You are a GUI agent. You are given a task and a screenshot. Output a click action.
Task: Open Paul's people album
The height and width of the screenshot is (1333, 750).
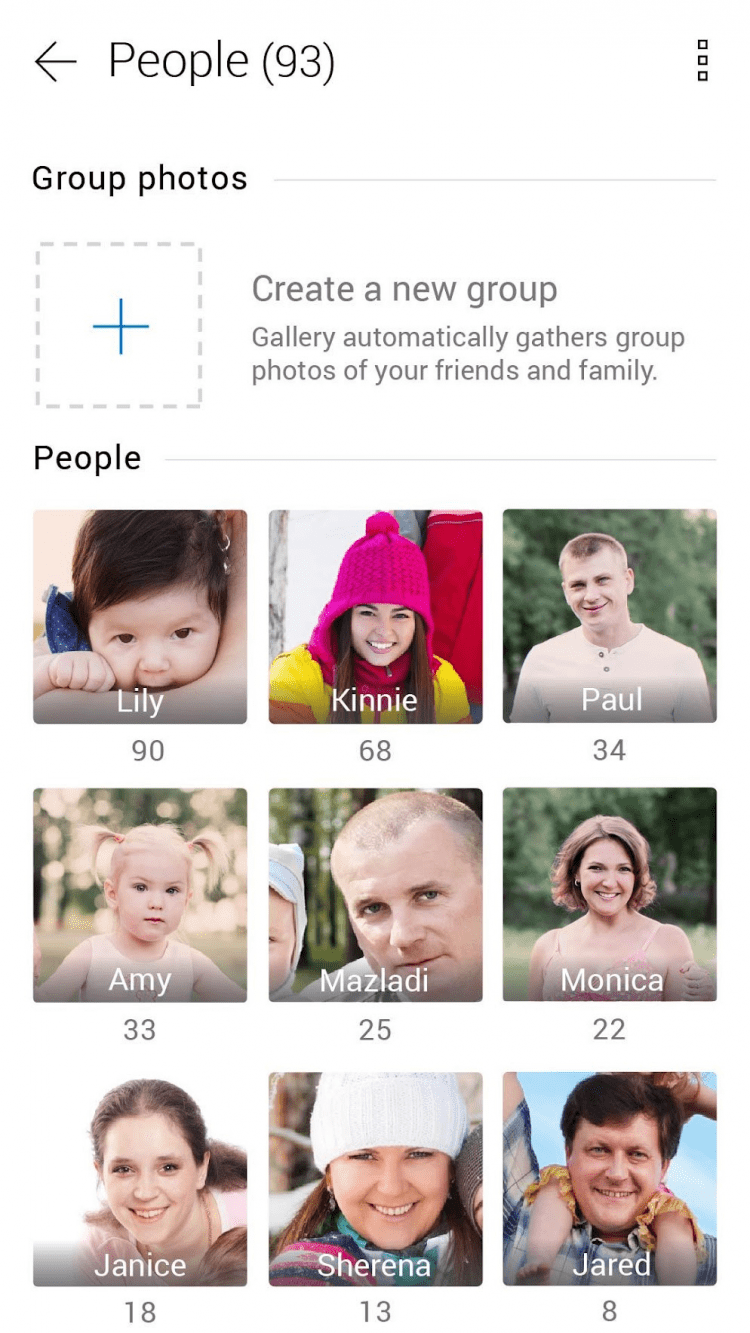pyautogui.click(x=609, y=616)
